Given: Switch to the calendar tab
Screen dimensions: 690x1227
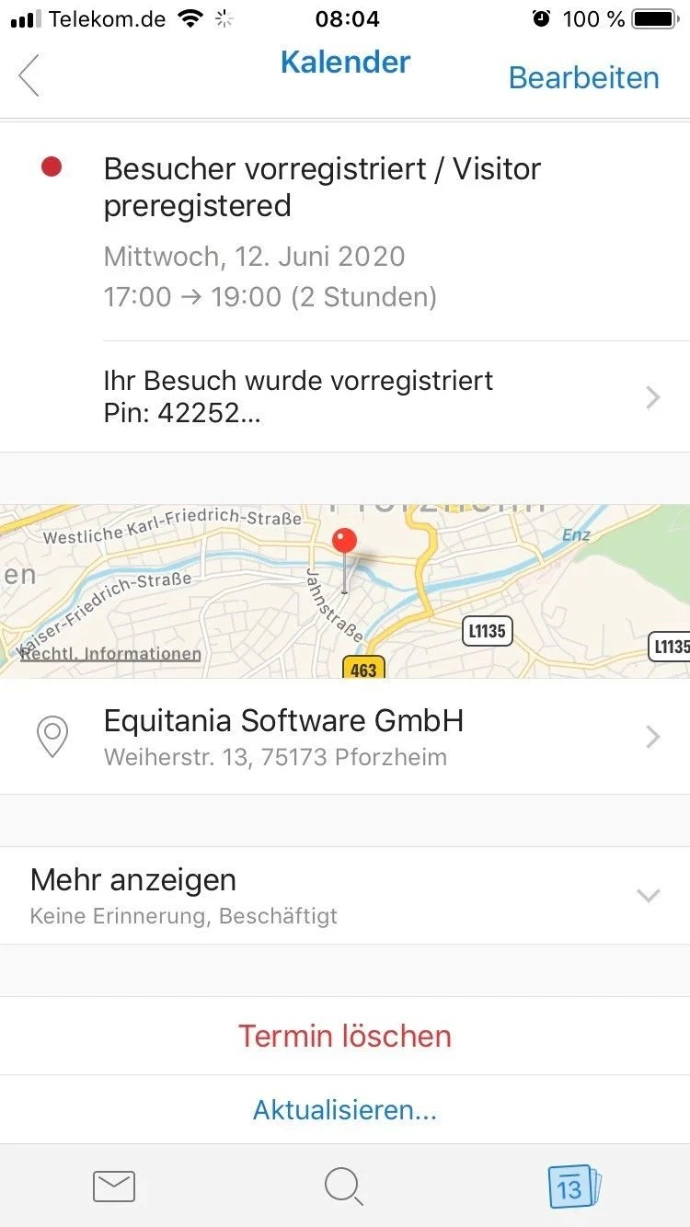Looking at the screenshot, I should point(573,1187).
